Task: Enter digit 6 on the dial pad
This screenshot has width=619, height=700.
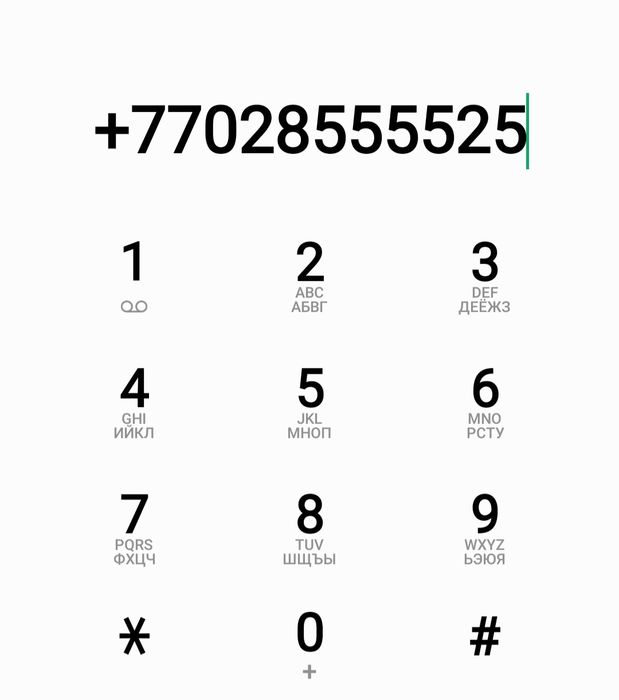Action: (485, 400)
